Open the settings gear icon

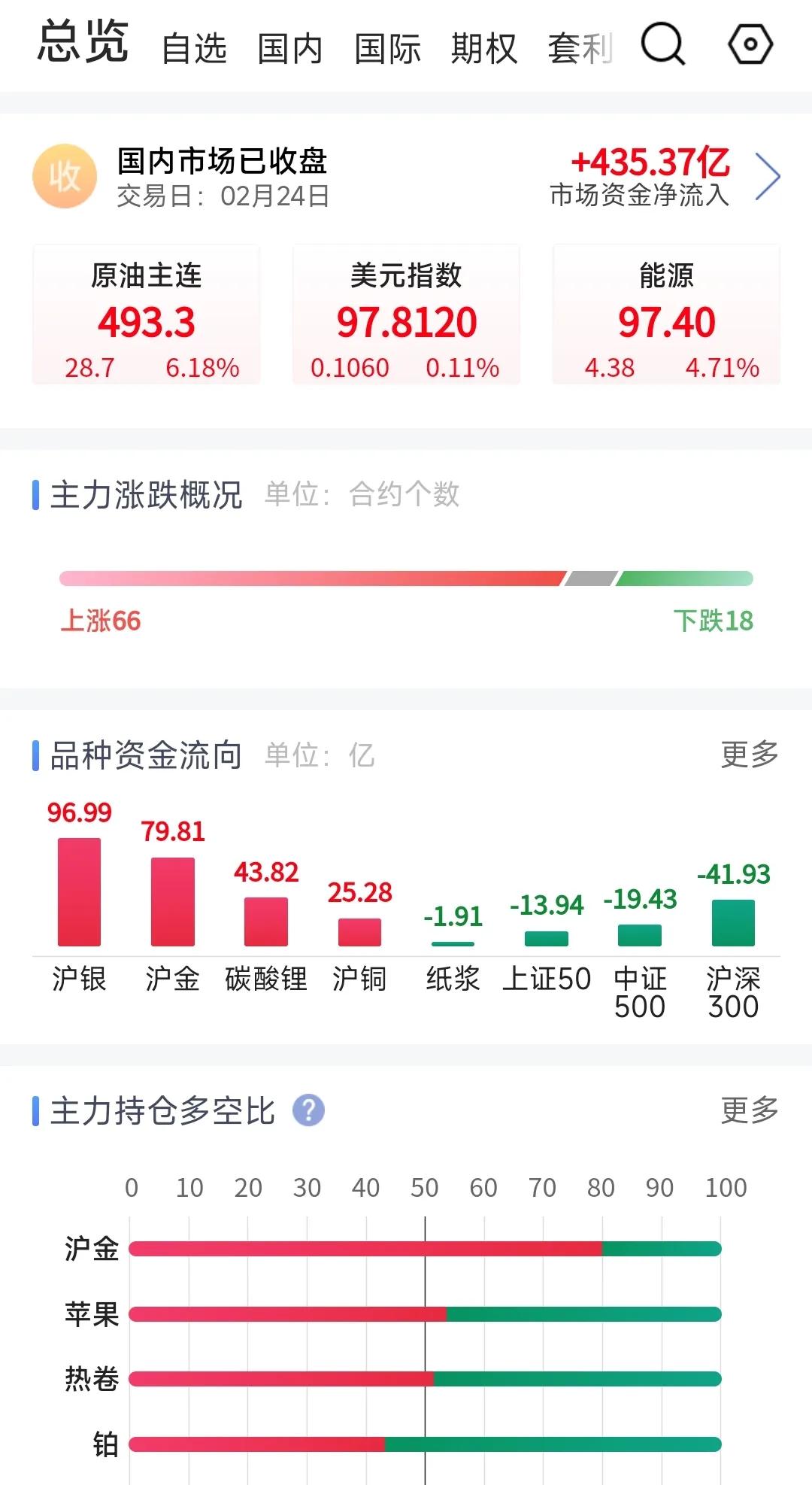750,45
